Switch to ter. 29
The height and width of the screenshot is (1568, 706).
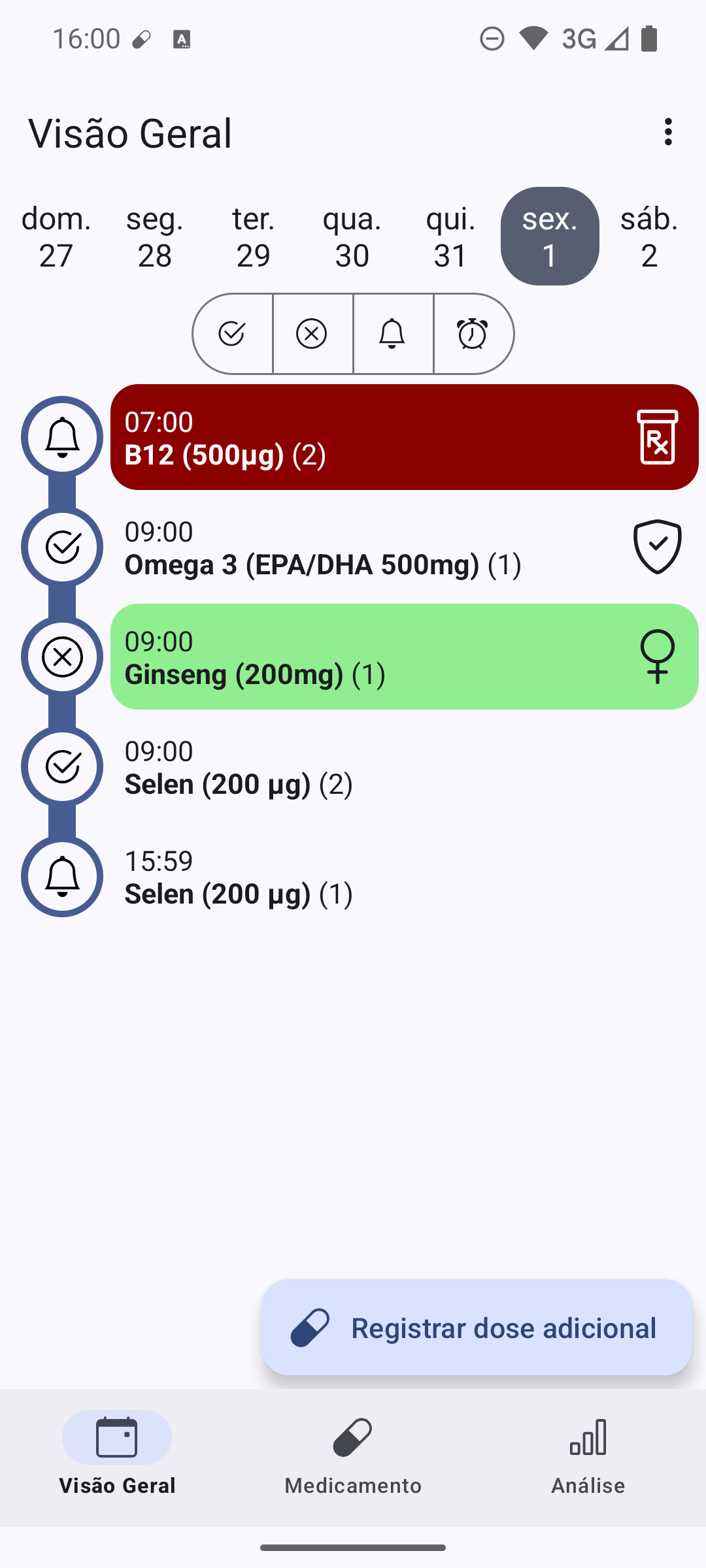(x=254, y=237)
